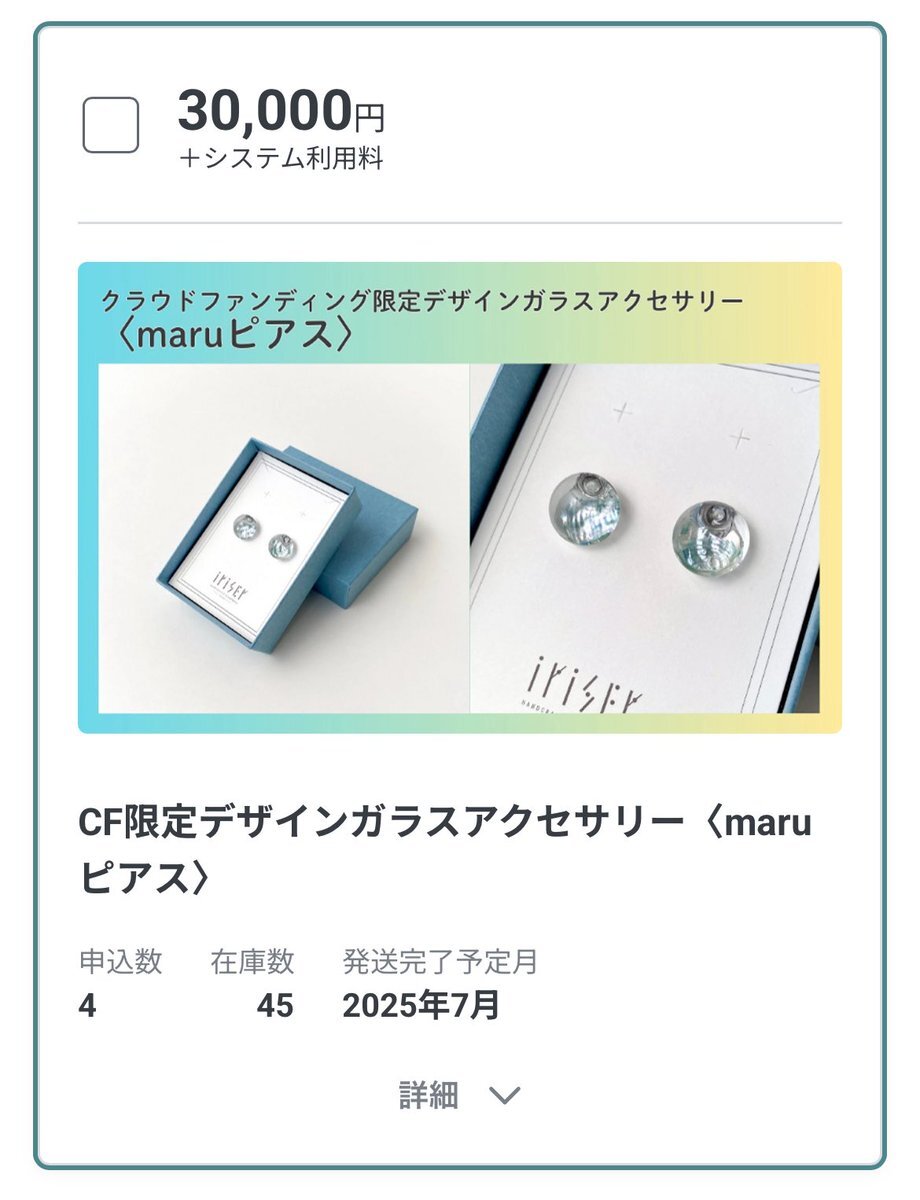Expand the 詳細 details section
The width and height of the screenshot is (920, 1200).
coord(459,1095)
